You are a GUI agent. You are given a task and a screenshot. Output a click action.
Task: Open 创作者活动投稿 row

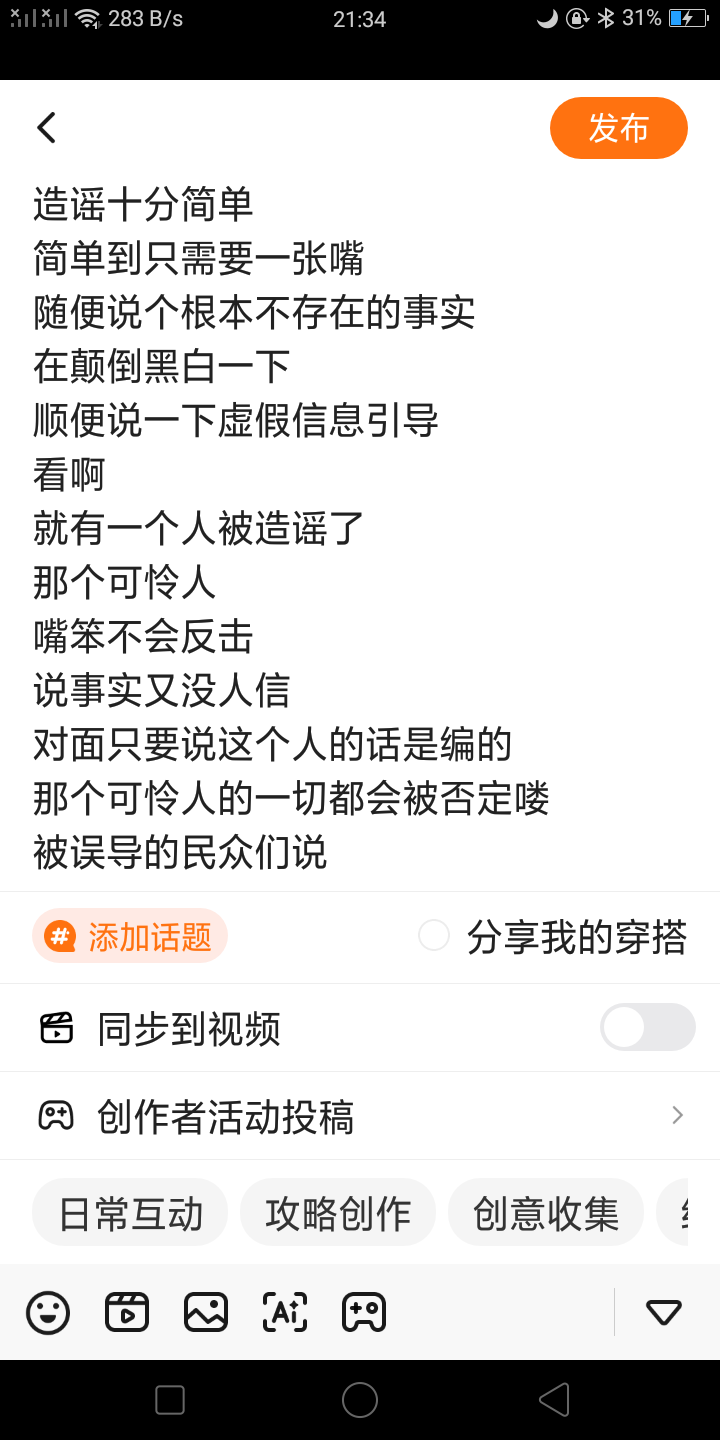360,1116
